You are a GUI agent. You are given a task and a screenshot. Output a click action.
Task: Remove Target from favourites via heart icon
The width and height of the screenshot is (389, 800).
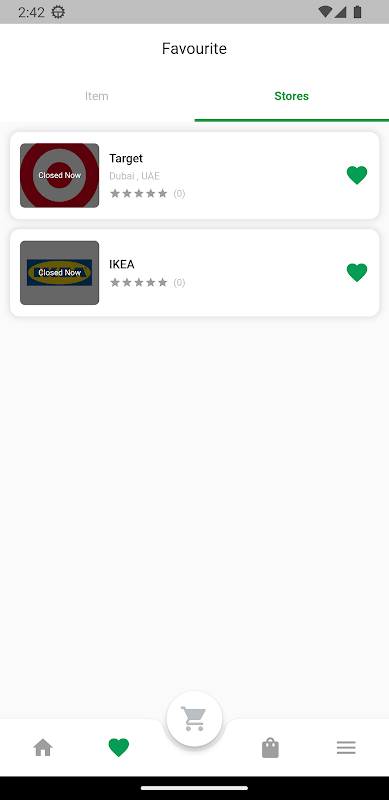(357, 176)
